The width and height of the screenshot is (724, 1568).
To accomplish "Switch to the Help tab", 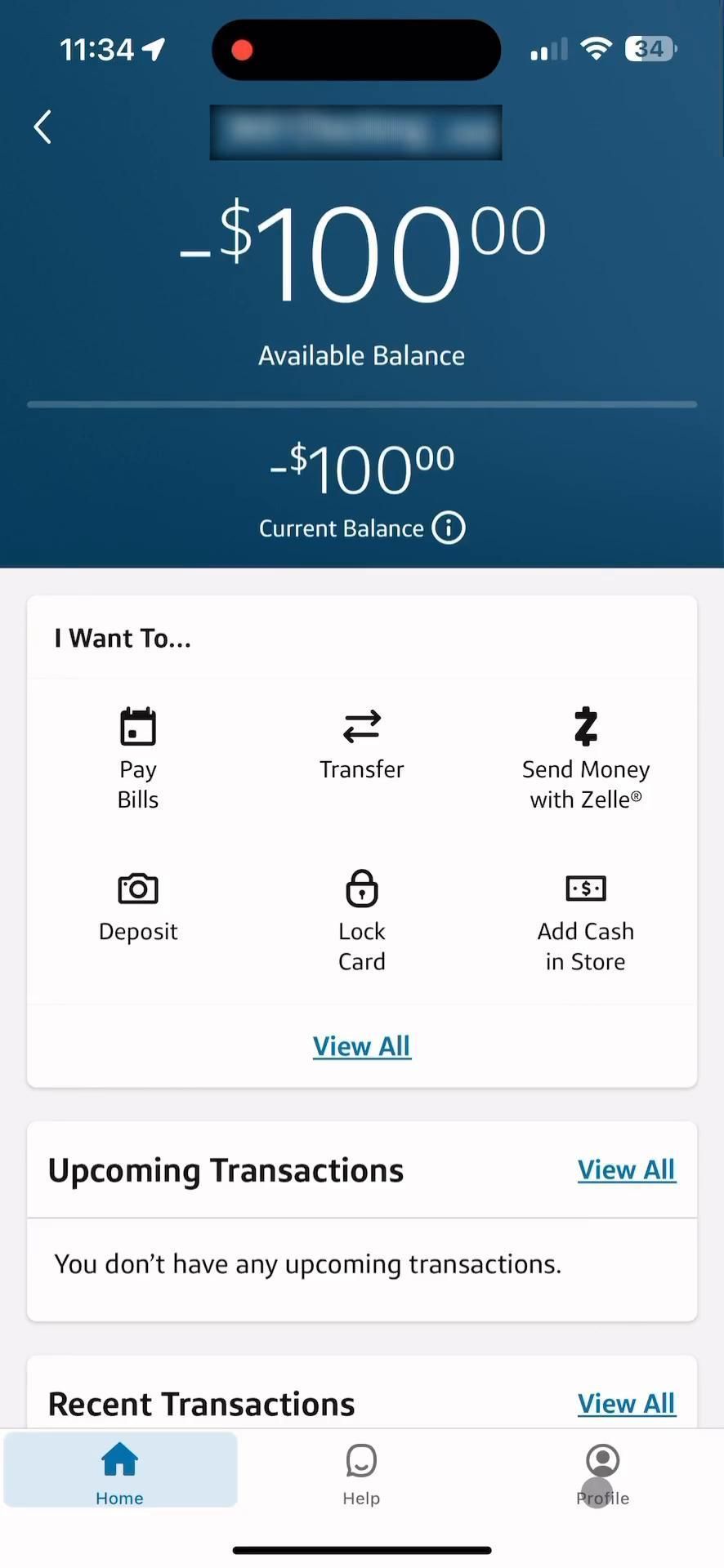I will 361,1472.
